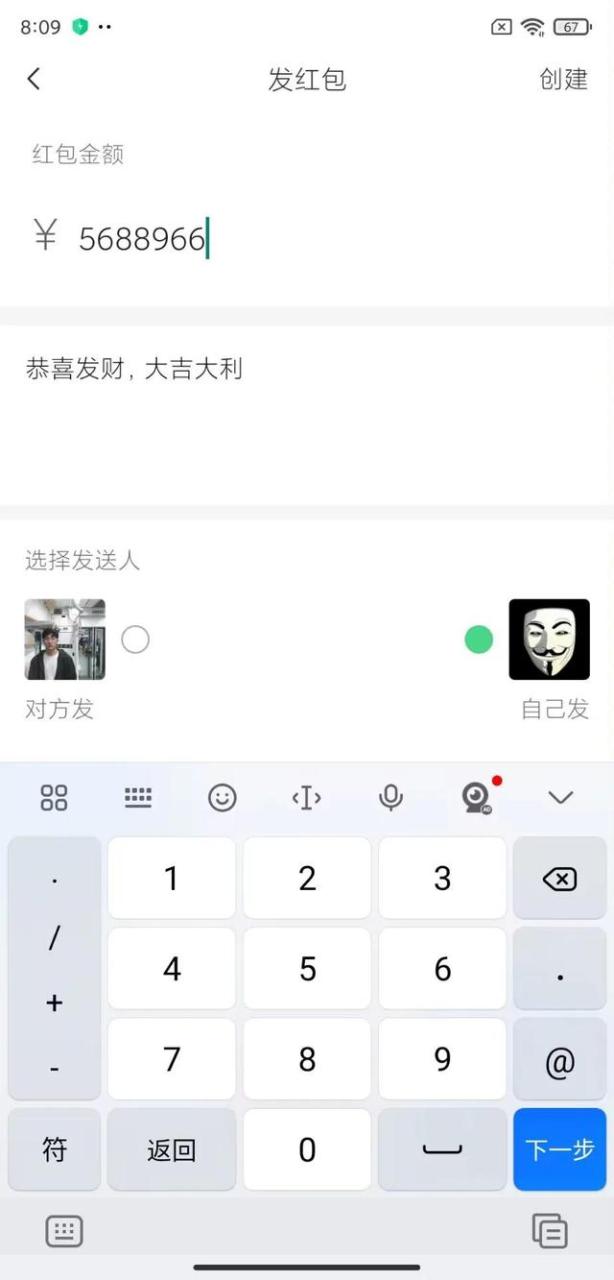Tap the 返回 key on keyboard
This screenshot has height=1280, width=614.
172,1150
